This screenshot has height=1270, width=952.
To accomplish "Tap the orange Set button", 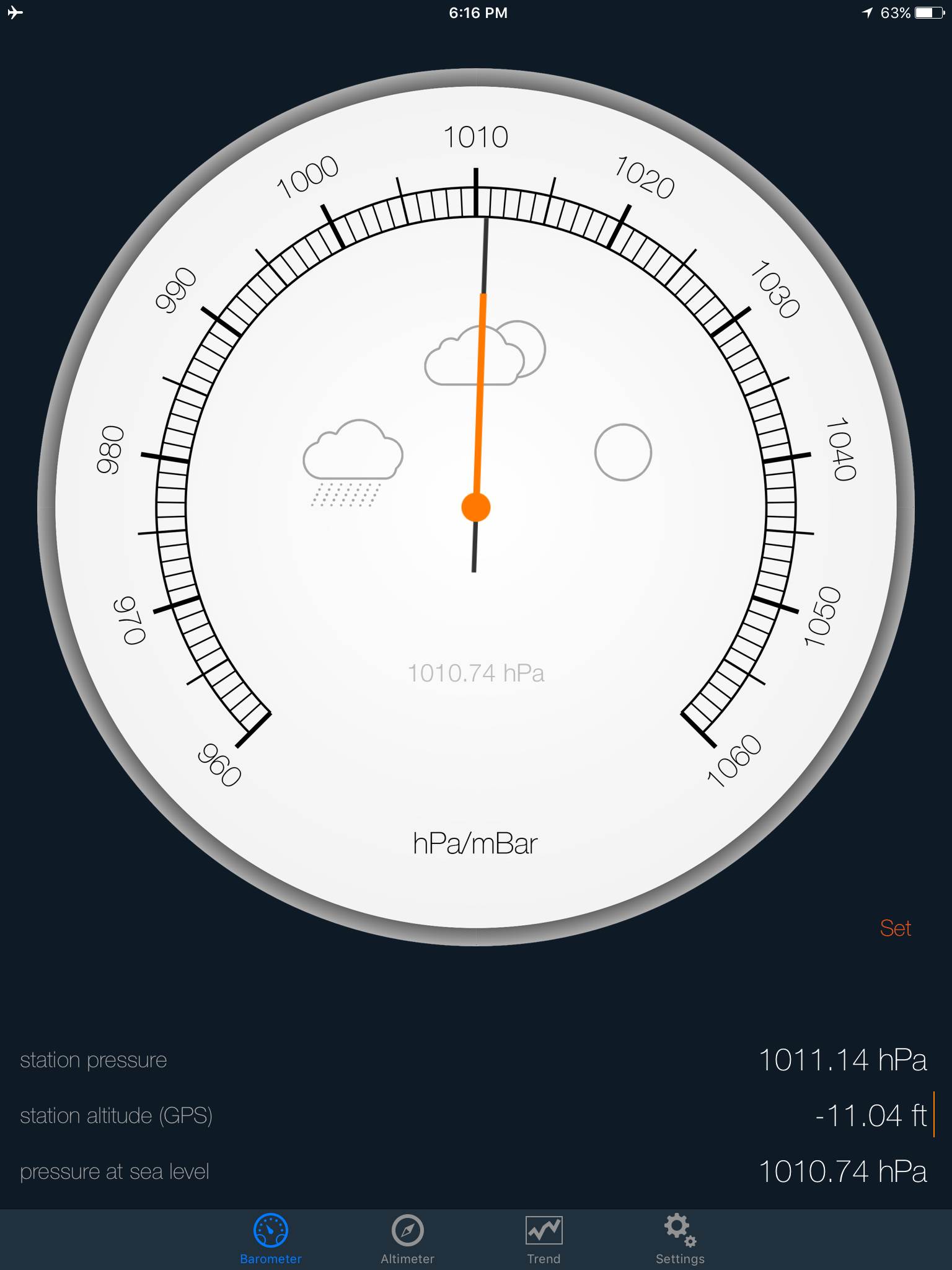I will [x=895, y=928].
